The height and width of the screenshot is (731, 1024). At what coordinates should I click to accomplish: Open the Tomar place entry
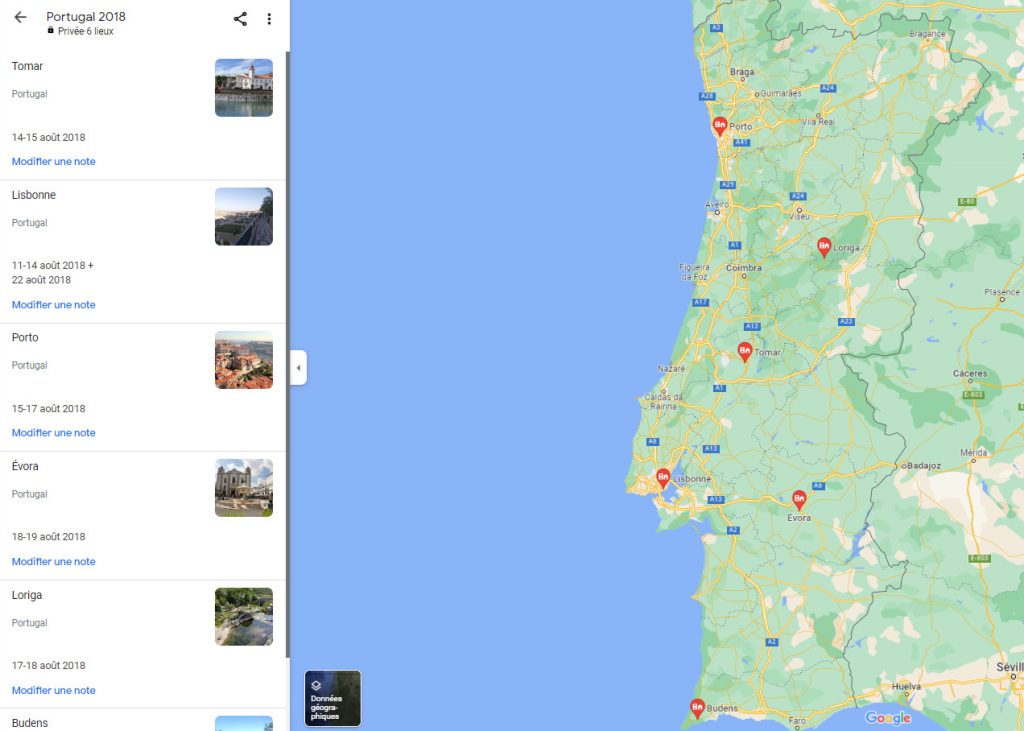pos(28,66)
